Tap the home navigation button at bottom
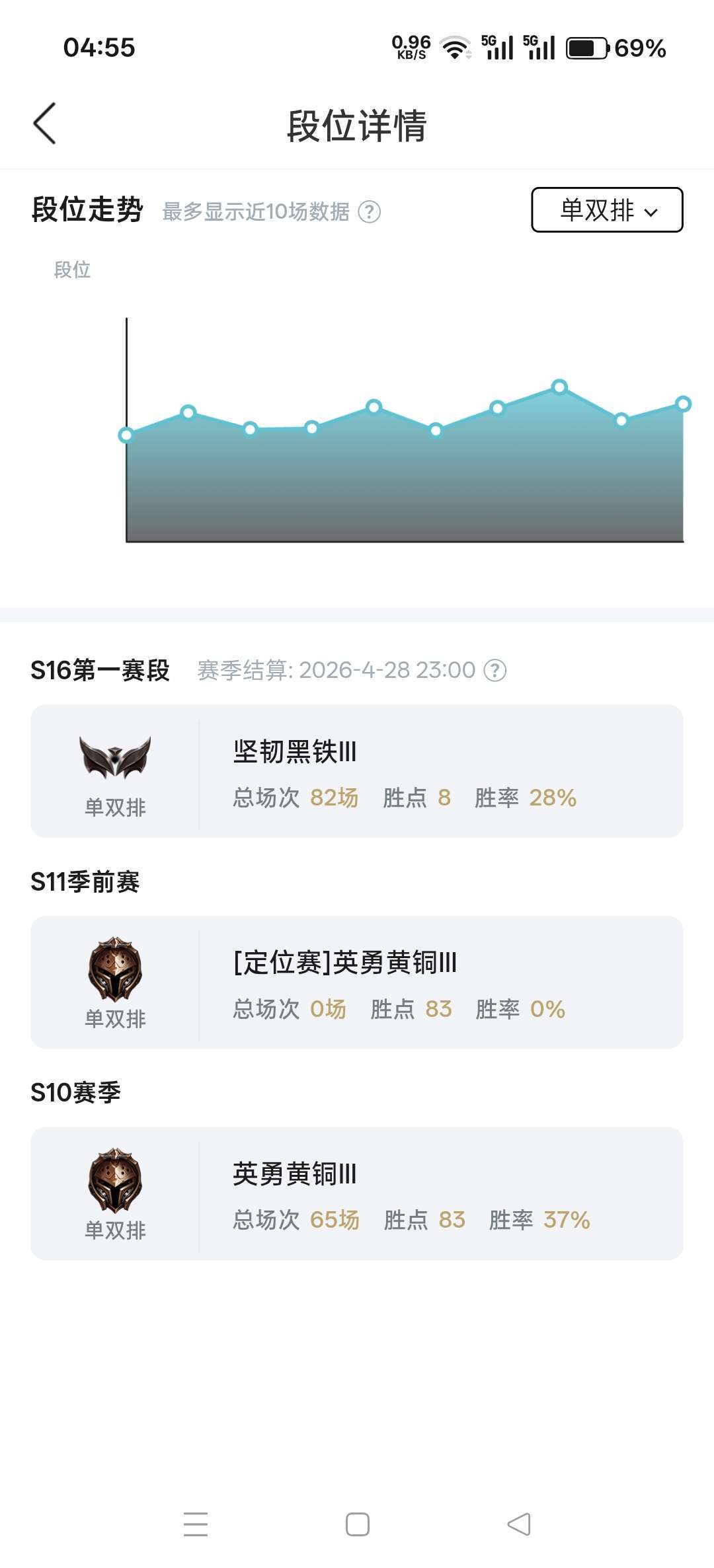This screenshot has width=714, height=1568. (x=356, y=1526)
